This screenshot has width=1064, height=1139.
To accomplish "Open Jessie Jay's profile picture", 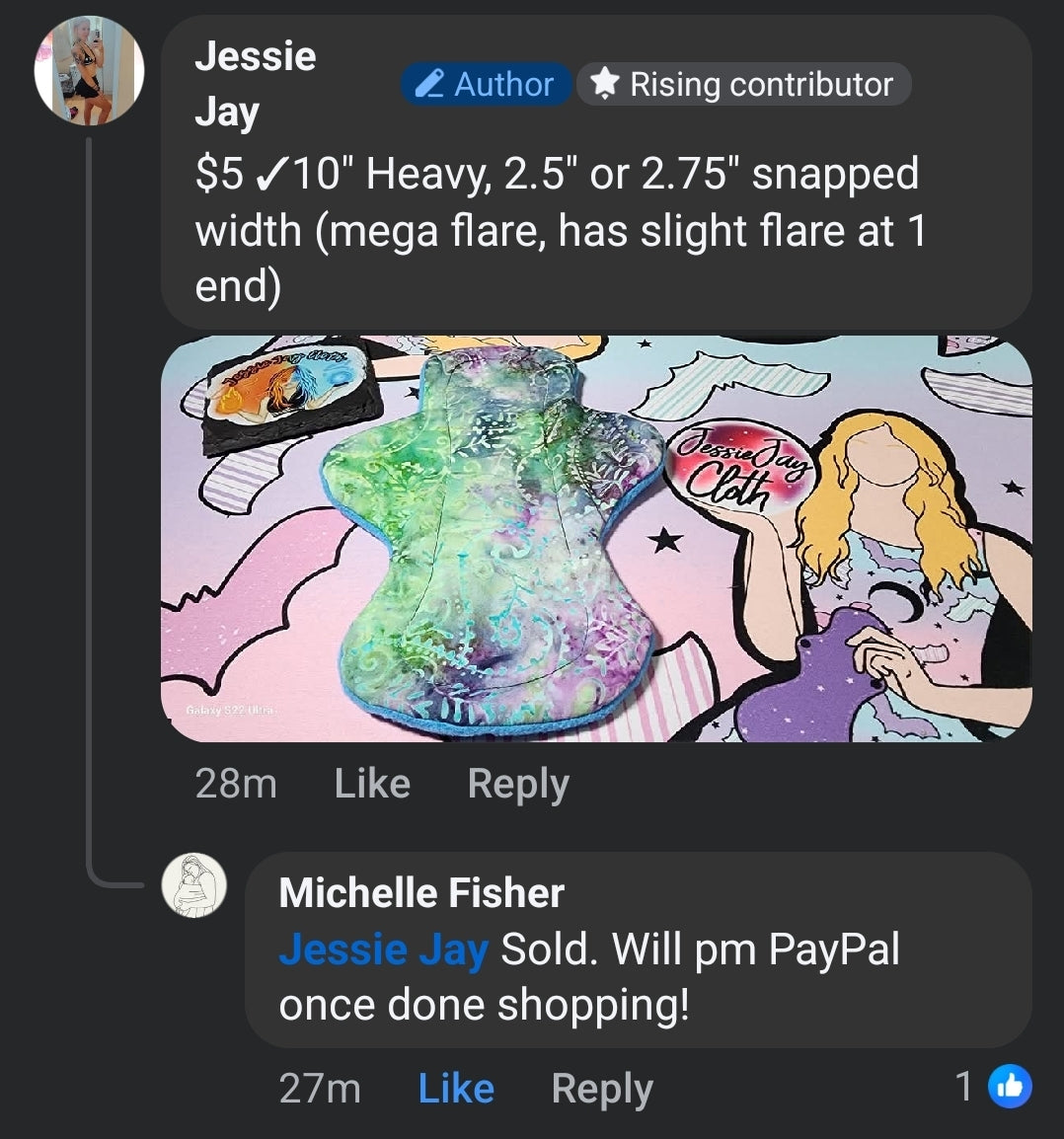I will [89, 71].
